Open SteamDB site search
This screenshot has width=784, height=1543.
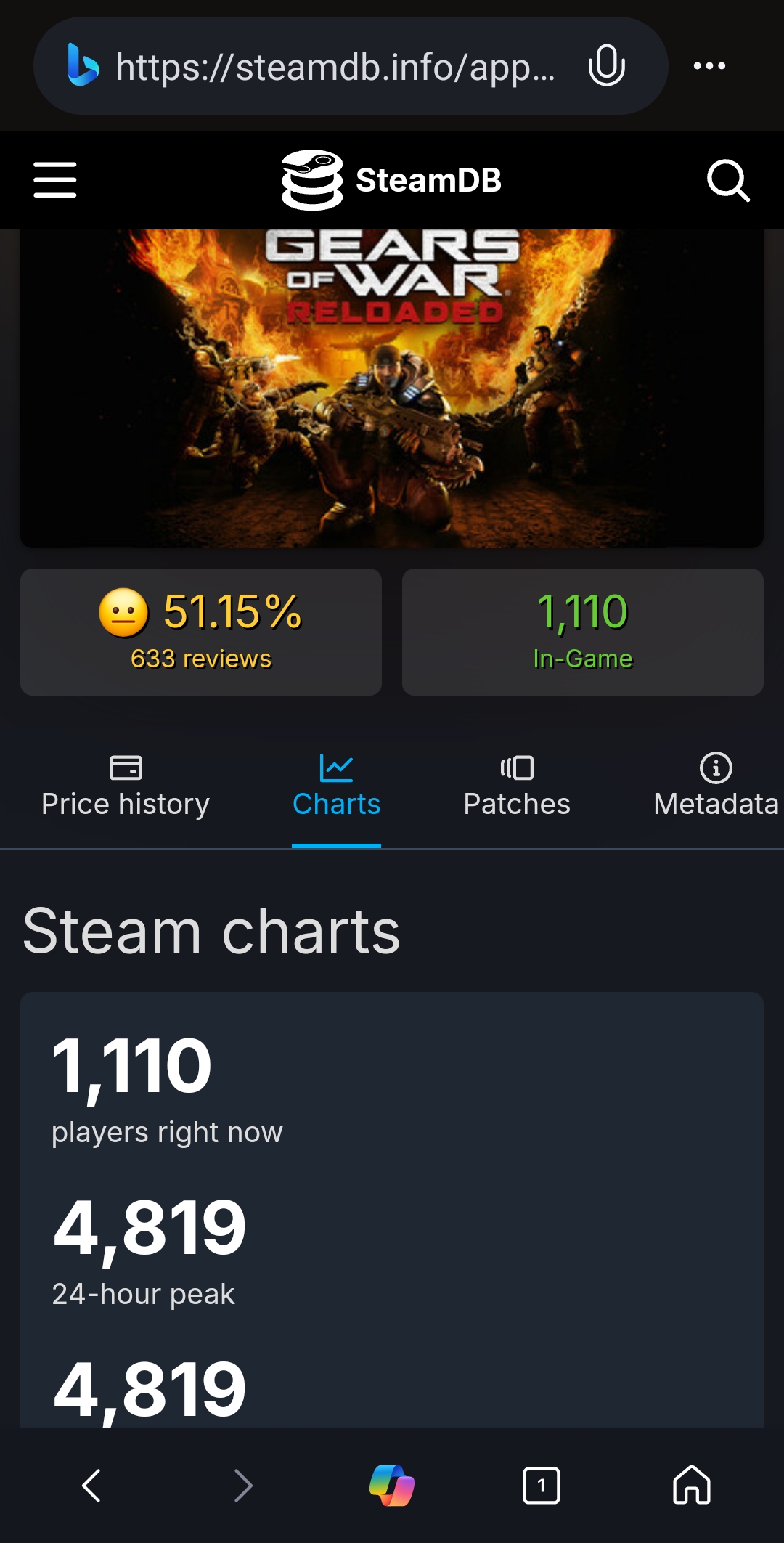(728, 180)
